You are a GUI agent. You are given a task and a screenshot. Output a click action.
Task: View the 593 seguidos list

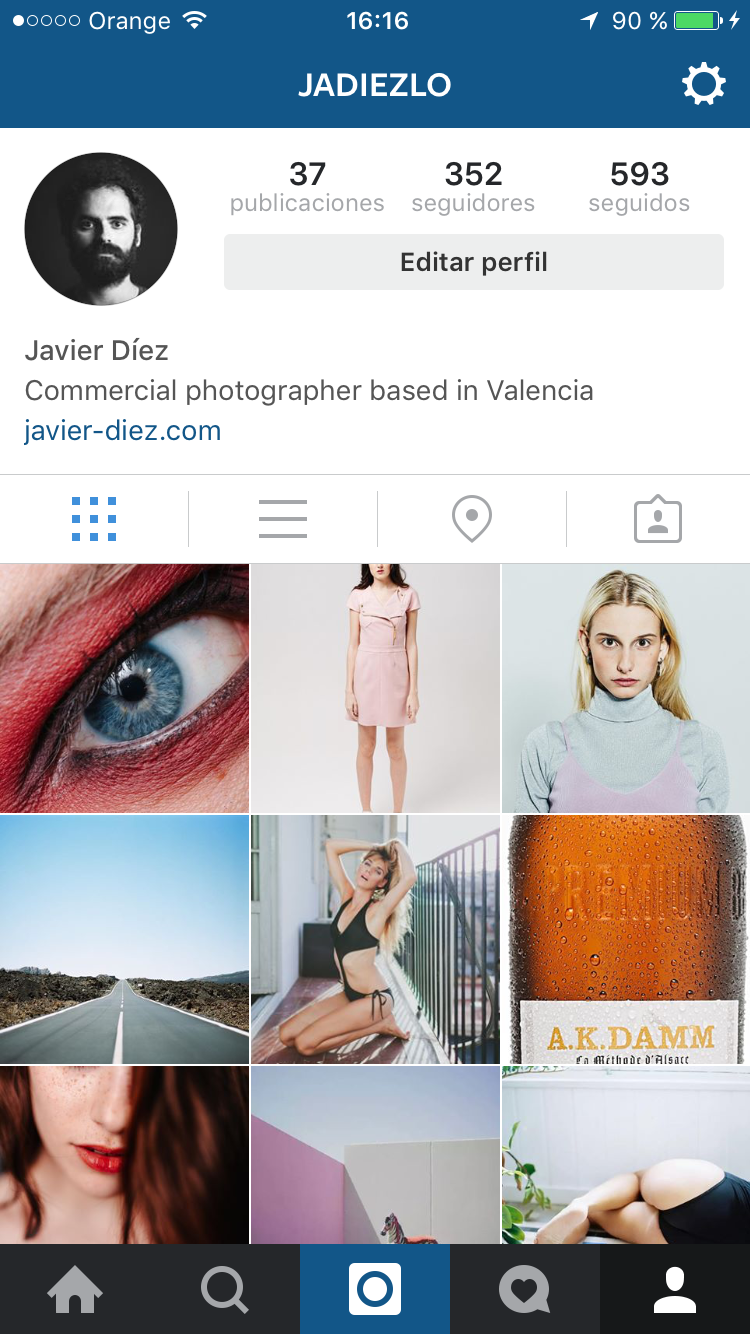(639, 186)
